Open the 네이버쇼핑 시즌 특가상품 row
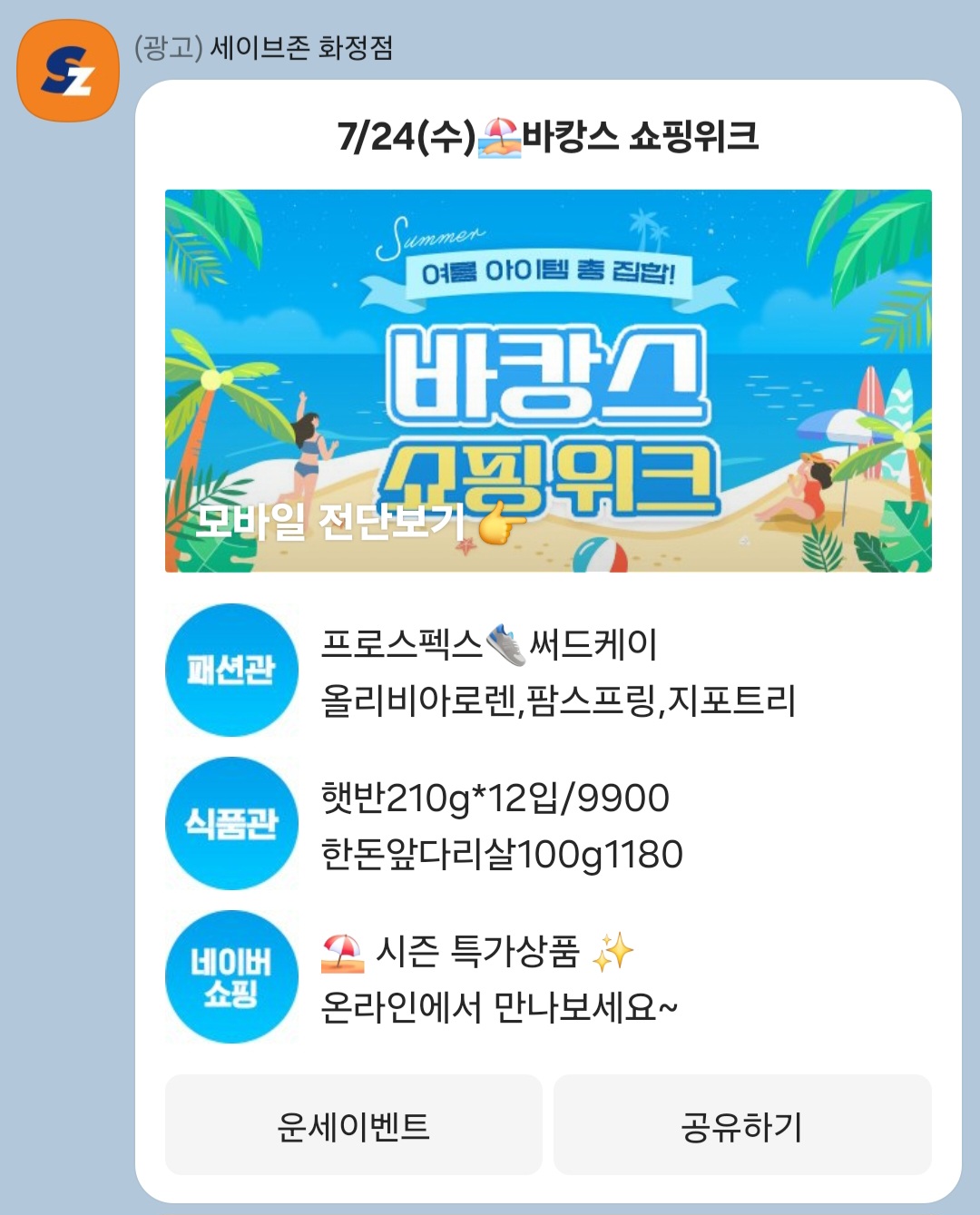Viewport: 980px width, 1215px height. 548,978
